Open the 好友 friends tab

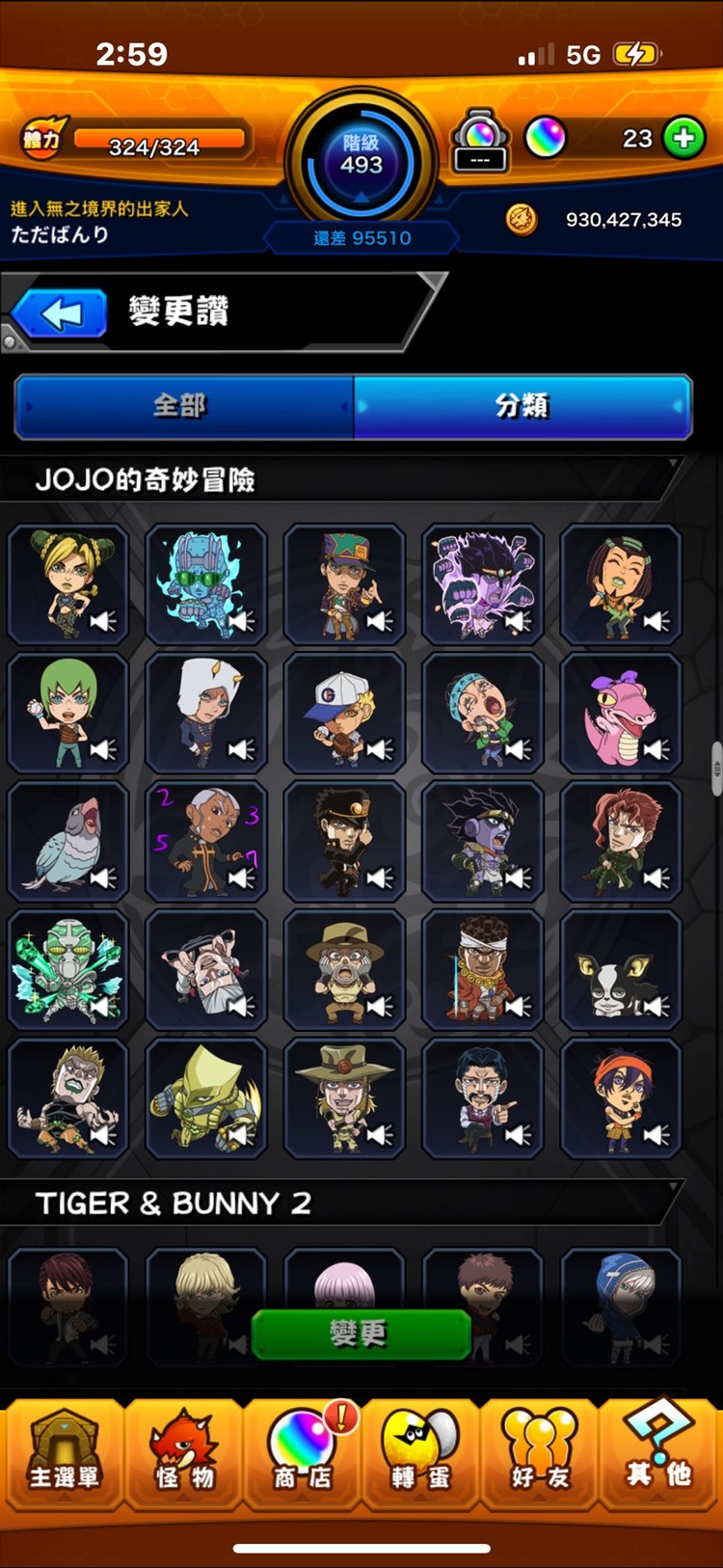coord(539,1454)
